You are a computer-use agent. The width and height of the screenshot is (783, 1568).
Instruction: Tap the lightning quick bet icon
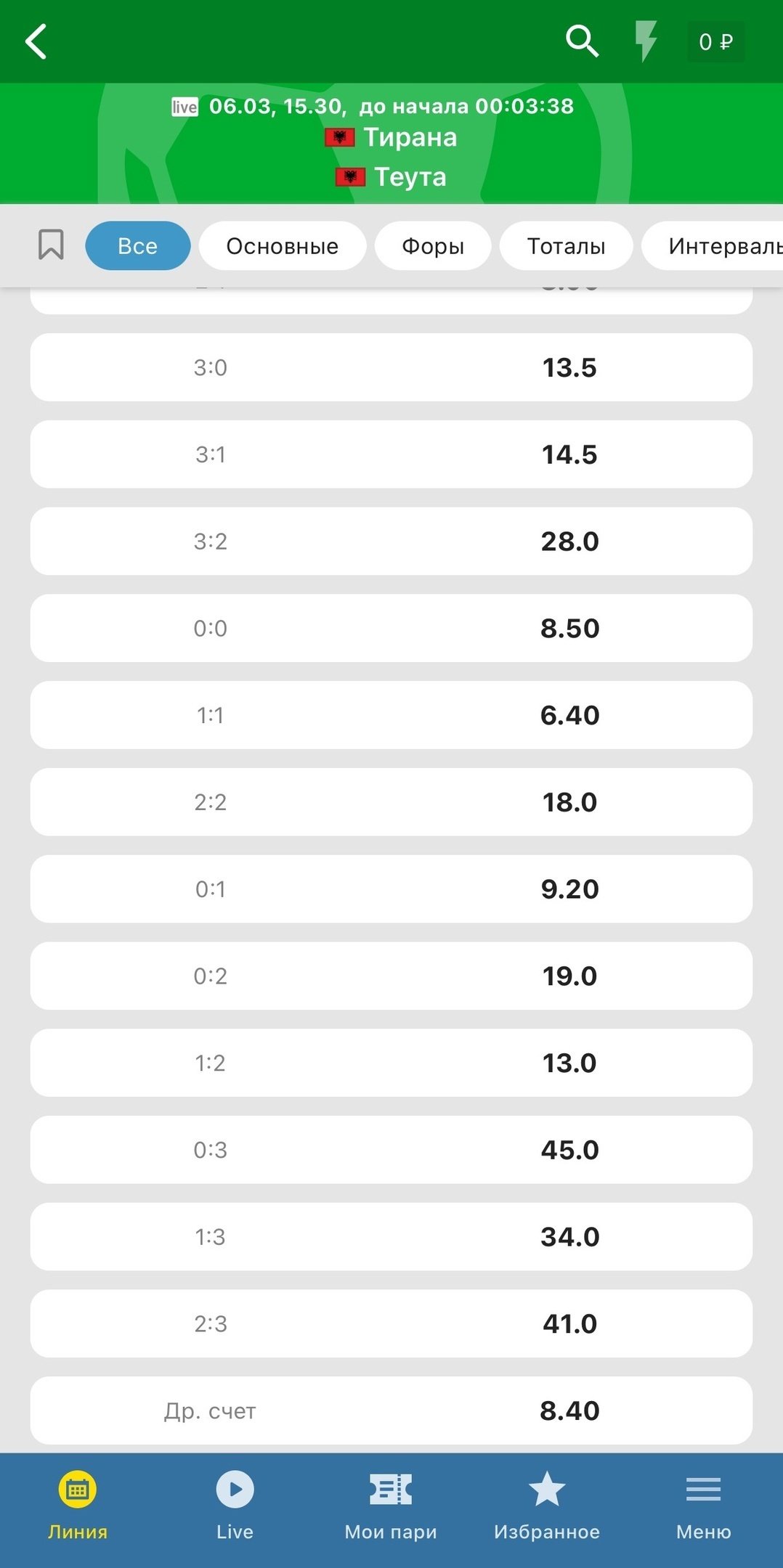tap(646, 41)
